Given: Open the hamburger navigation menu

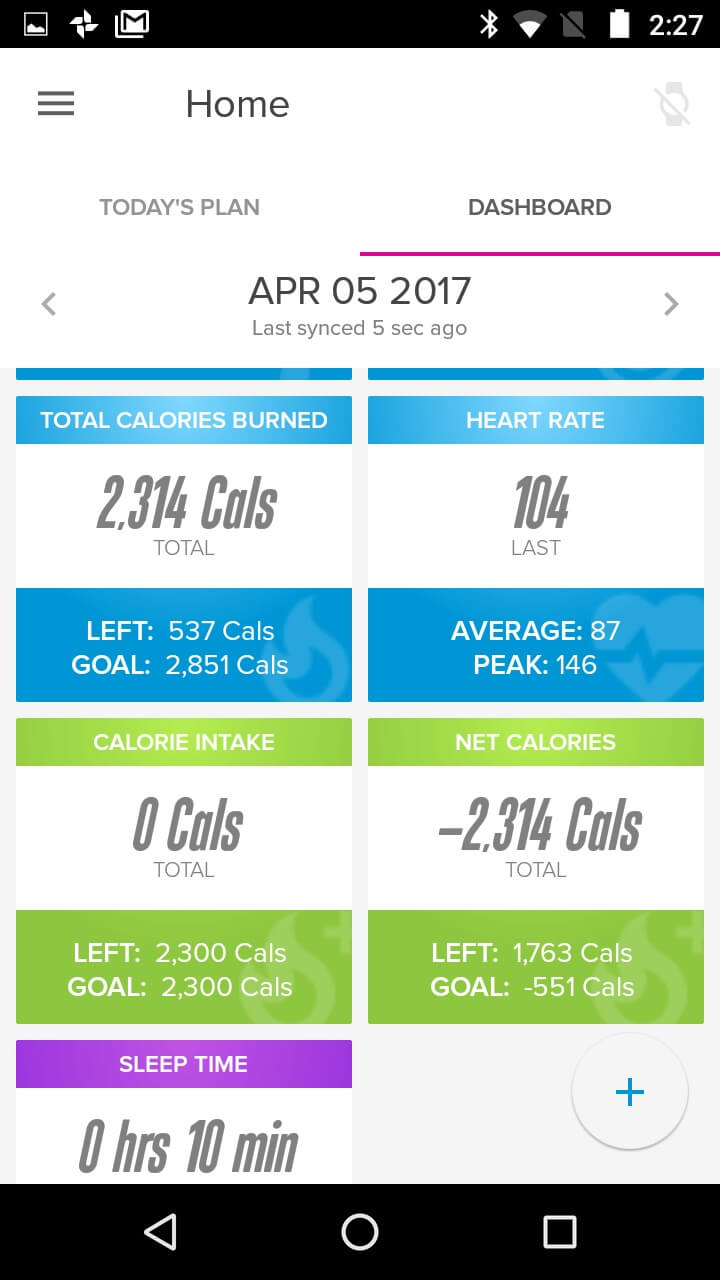Looking at the screenshot, I should pyautogui.click(x=56, y=104).
